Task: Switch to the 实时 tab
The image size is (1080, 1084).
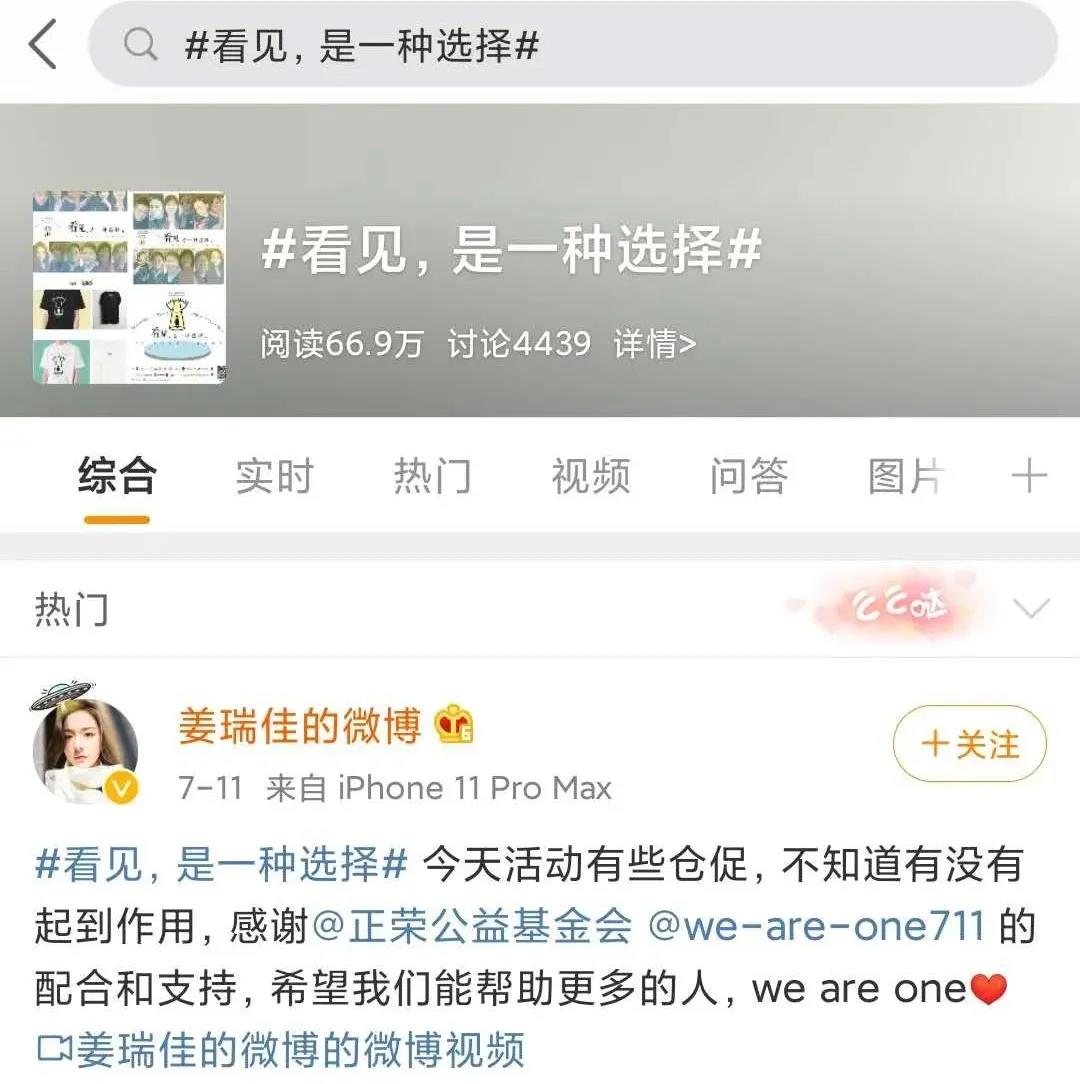Action: coord(274,477)
